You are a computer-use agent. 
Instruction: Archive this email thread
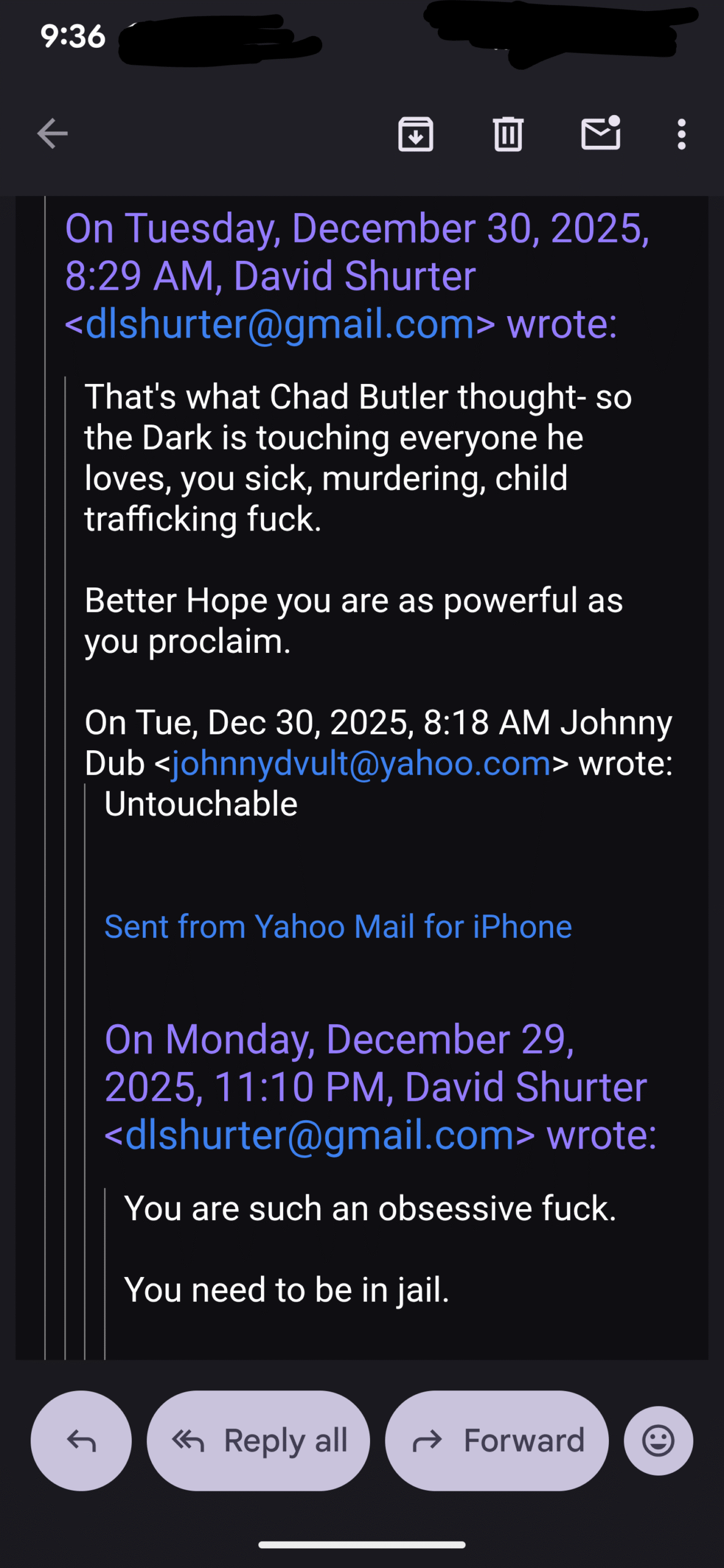pyautogui.click(x=416, y=134)
